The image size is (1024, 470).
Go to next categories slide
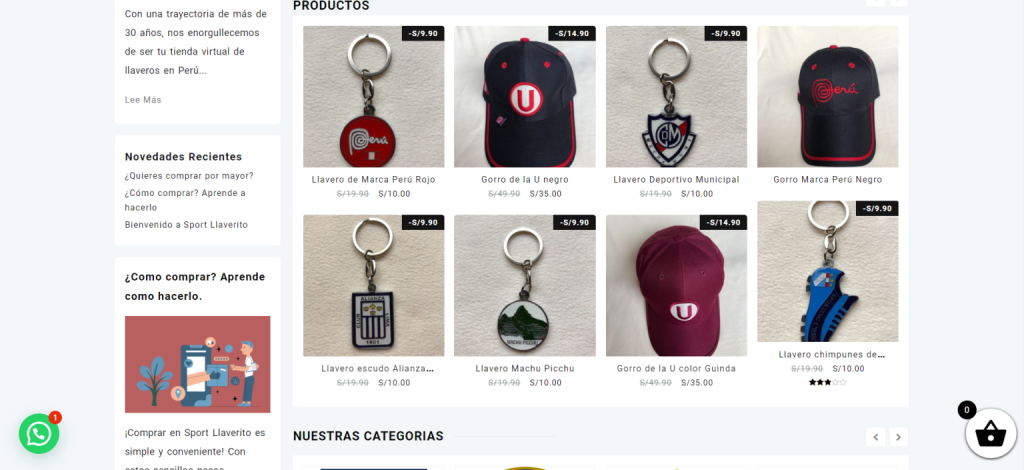(x=899, y=437)
